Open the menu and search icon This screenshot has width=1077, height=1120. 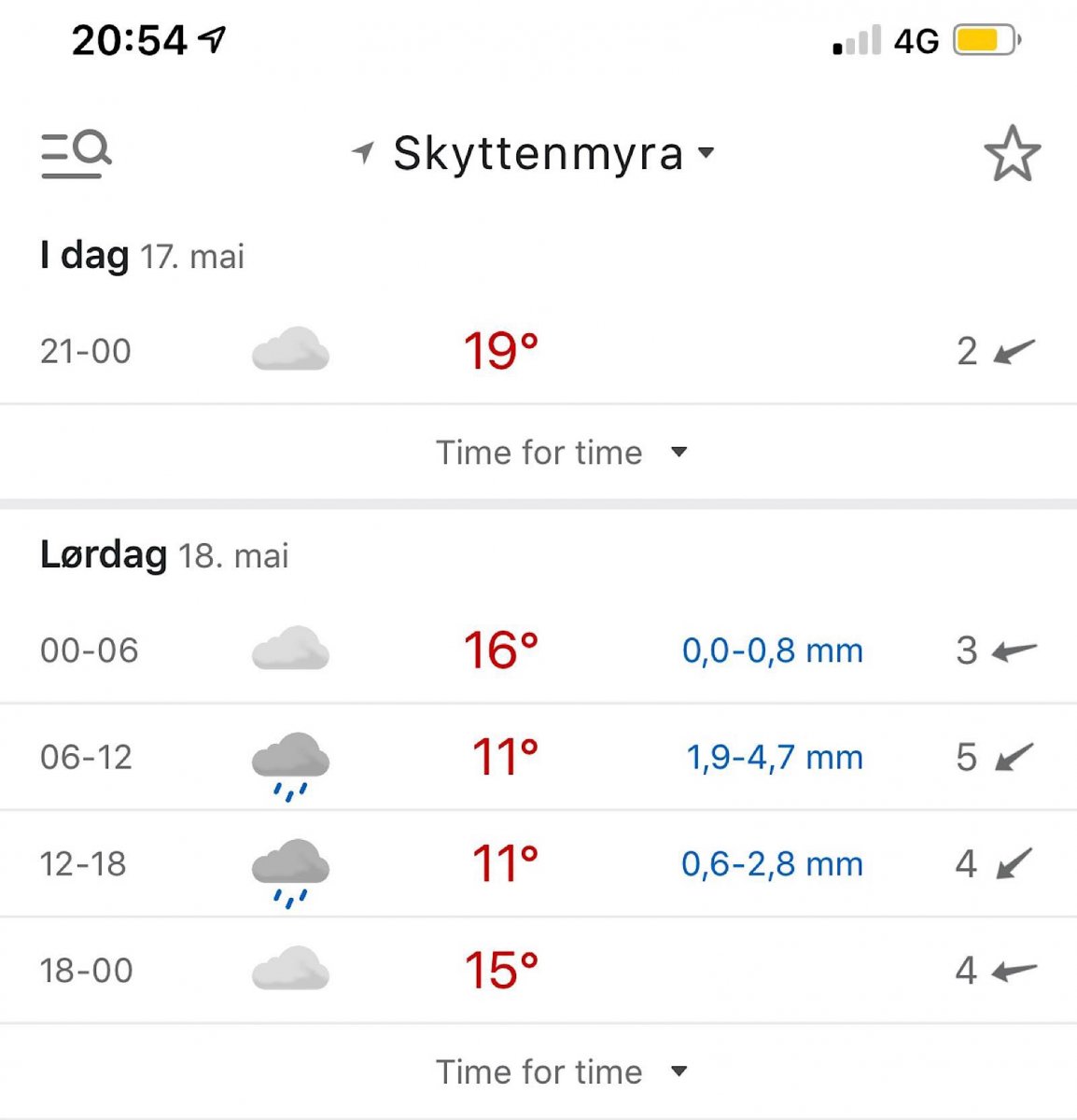click(76, 154)
